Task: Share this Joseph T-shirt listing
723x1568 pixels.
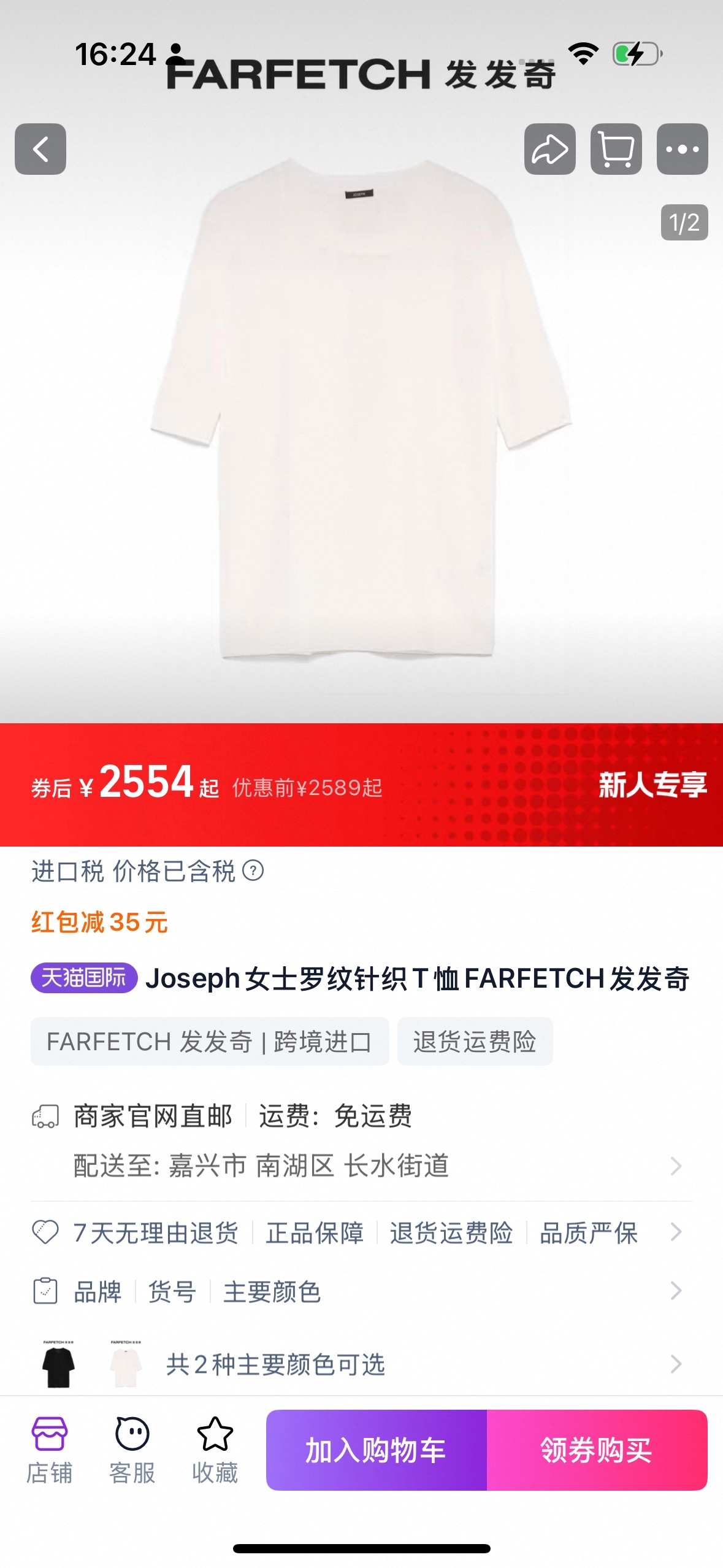Action: [x=549, y=149]
